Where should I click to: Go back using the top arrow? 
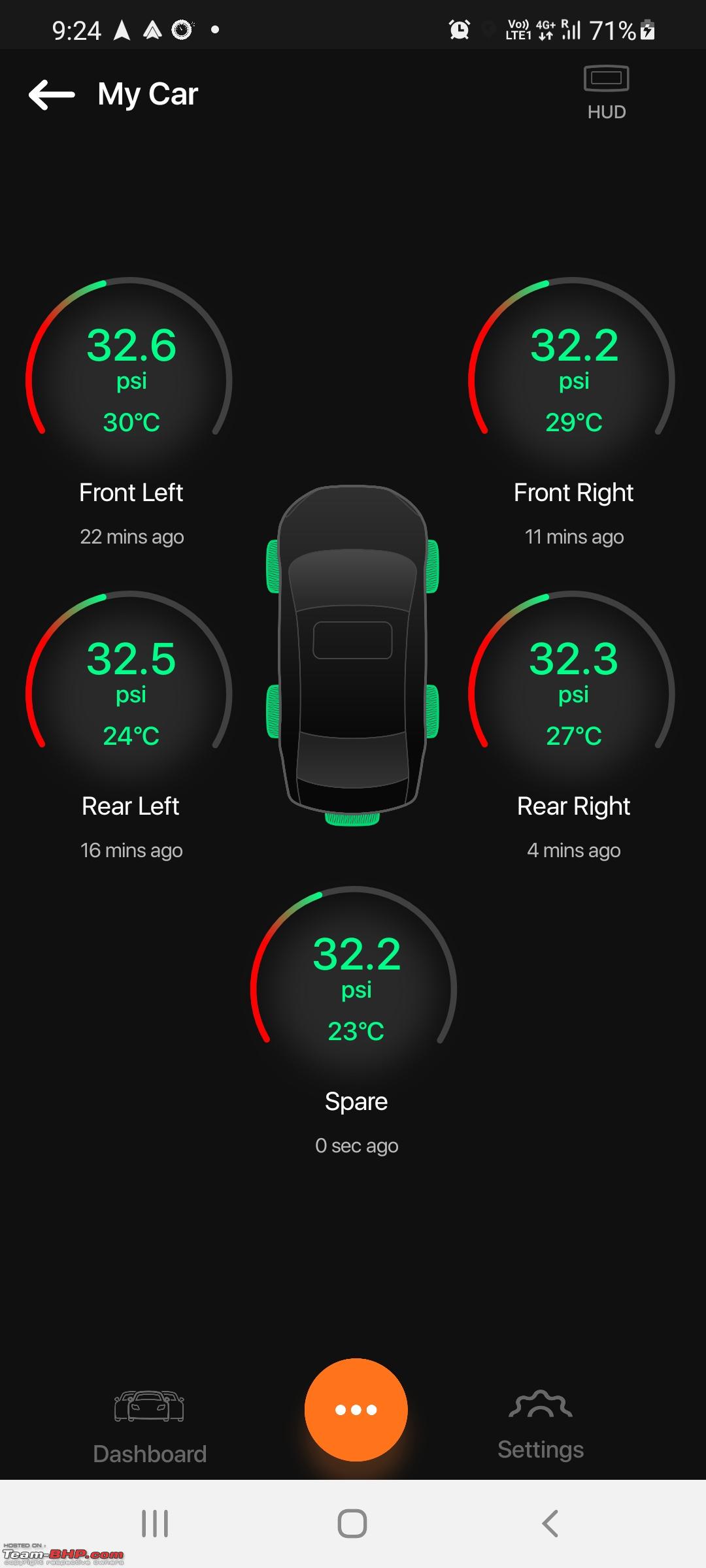click(52, 95)
